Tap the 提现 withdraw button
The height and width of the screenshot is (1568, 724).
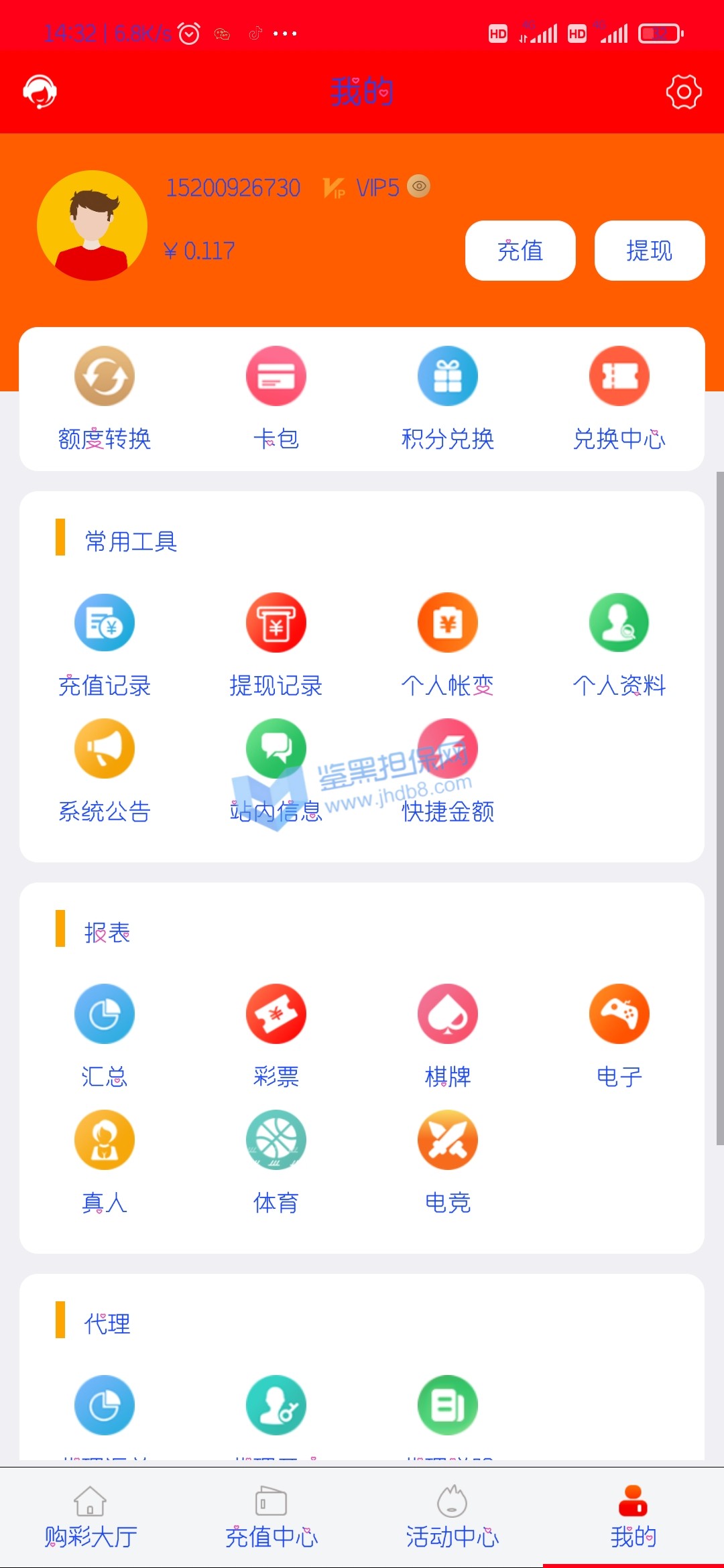click(x=649, y=251)
